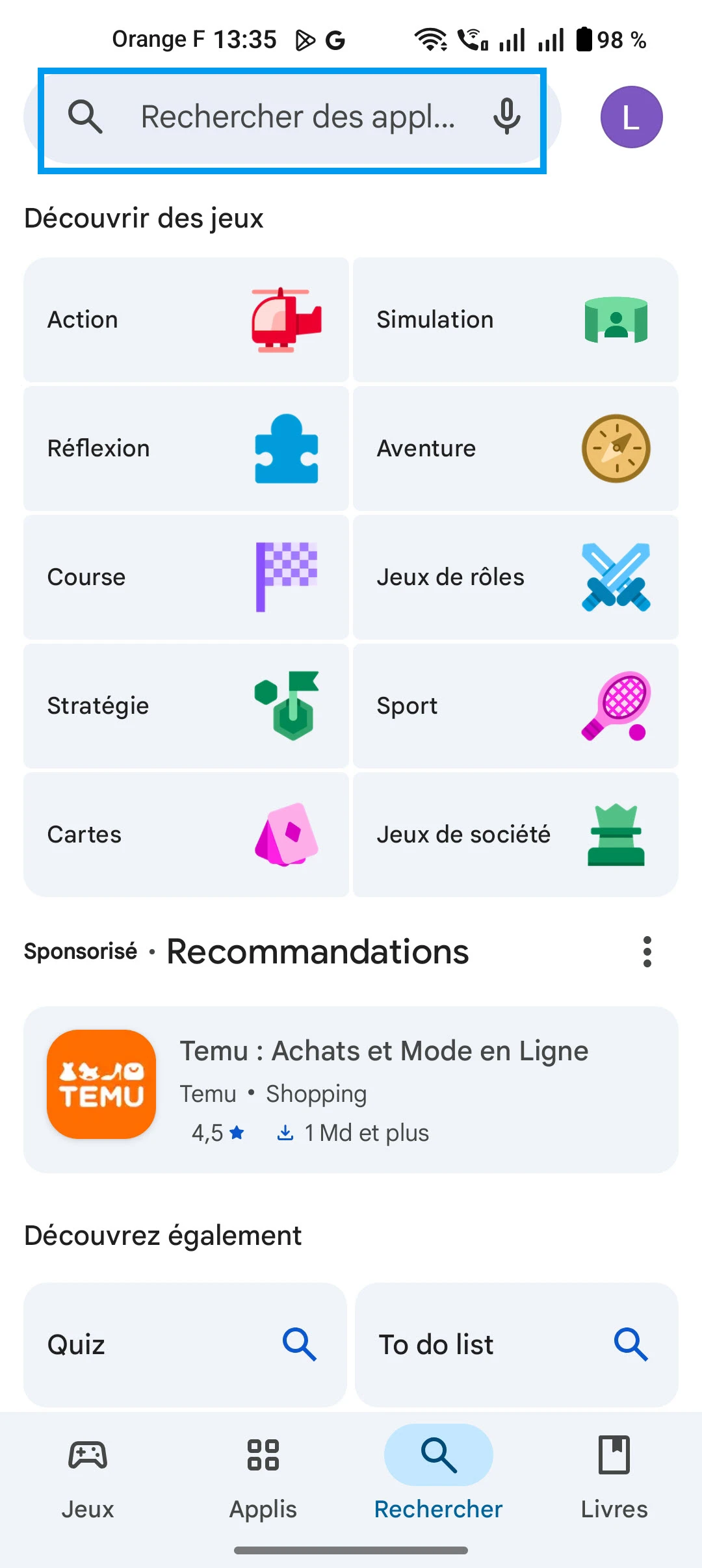Open the Aventure games category
This screenshot has width=702, height=1568.
pos(515,449)
